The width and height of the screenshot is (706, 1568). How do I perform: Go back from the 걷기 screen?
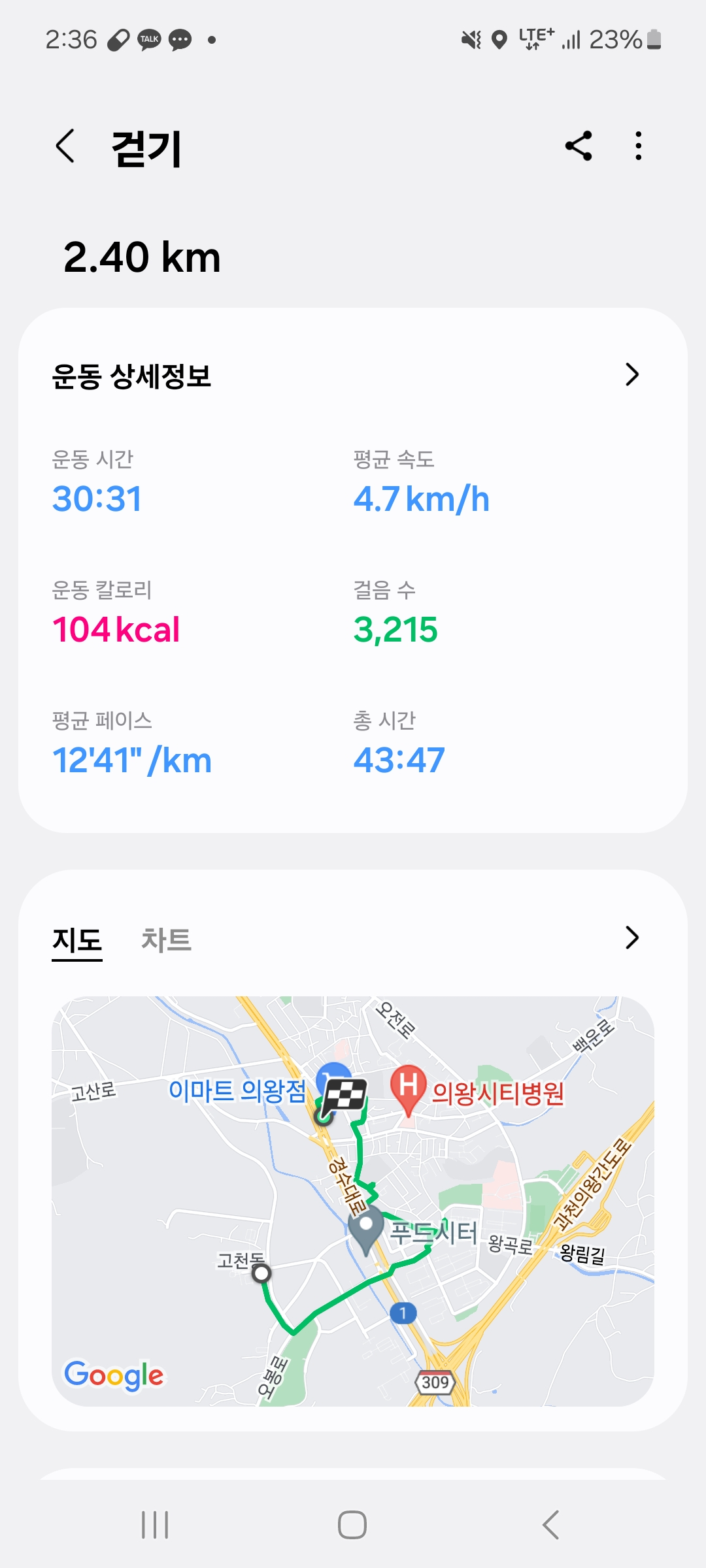(x=65, y=146)
